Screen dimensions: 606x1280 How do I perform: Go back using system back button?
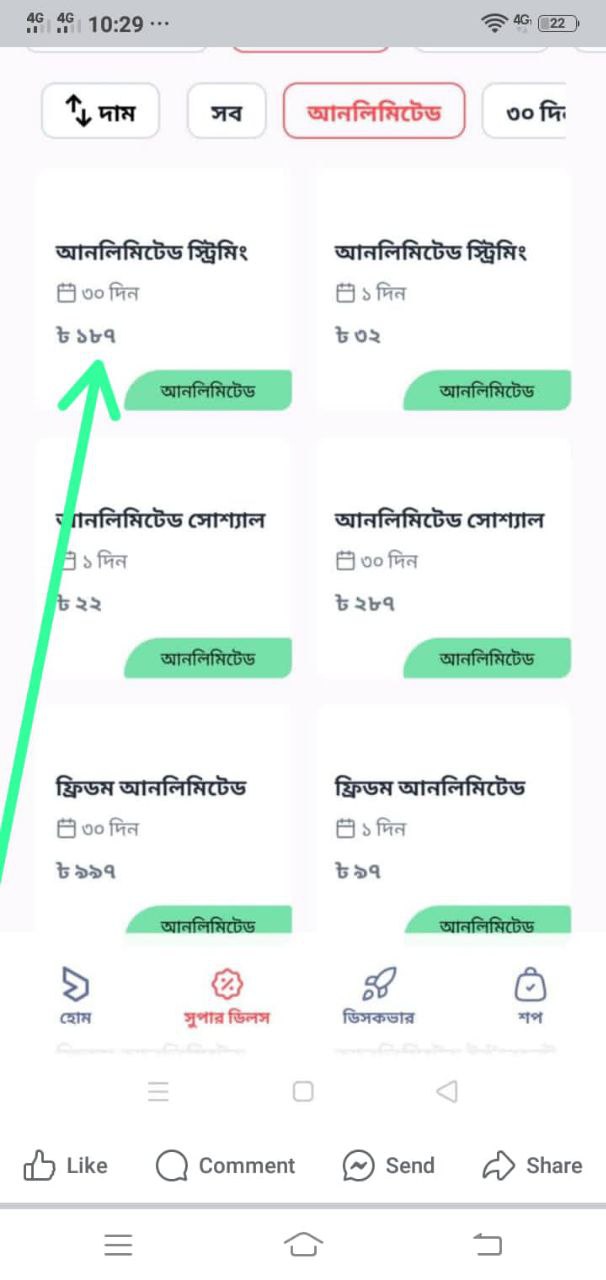pos(487,1244)
